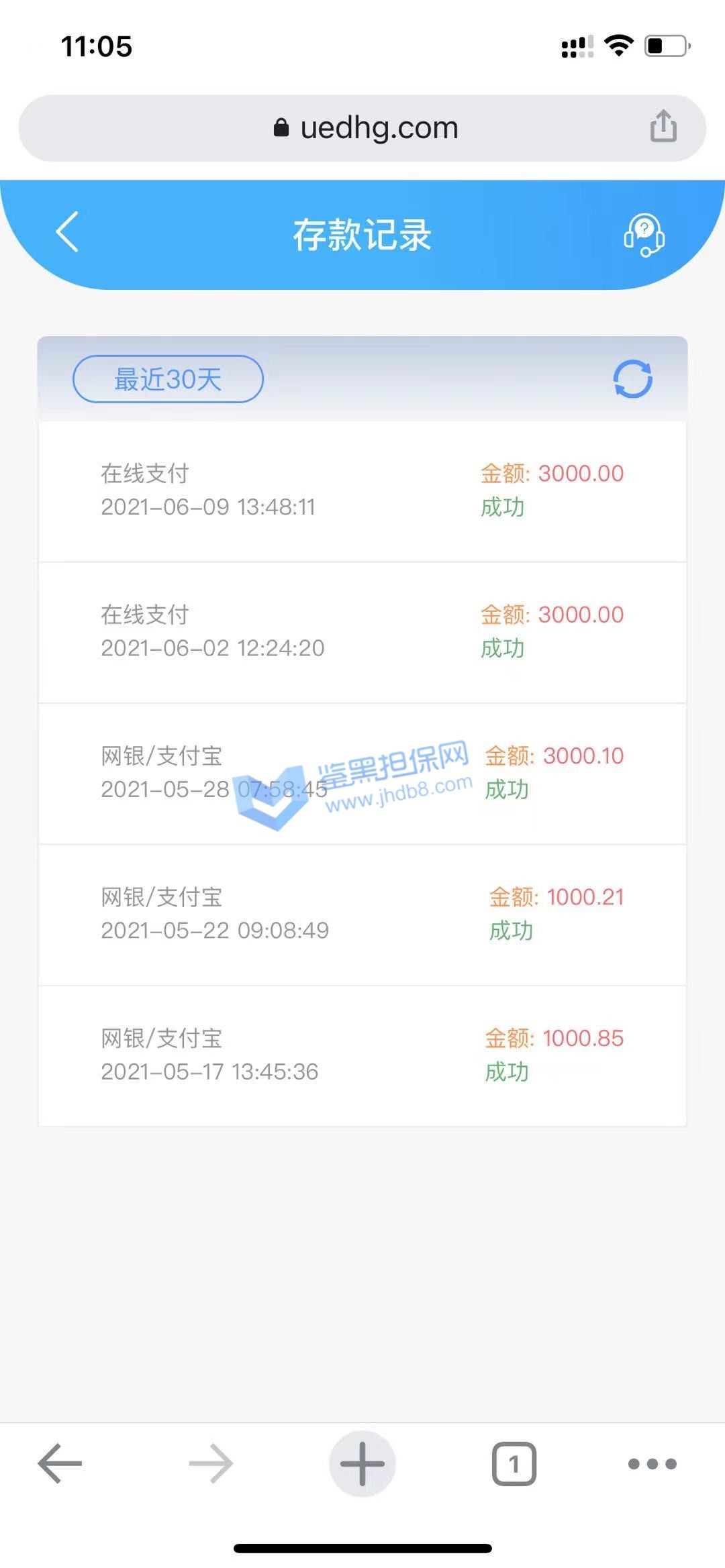
Task: Open a new browser tab
Action: pyautogui.click(x=362, y=1463)
